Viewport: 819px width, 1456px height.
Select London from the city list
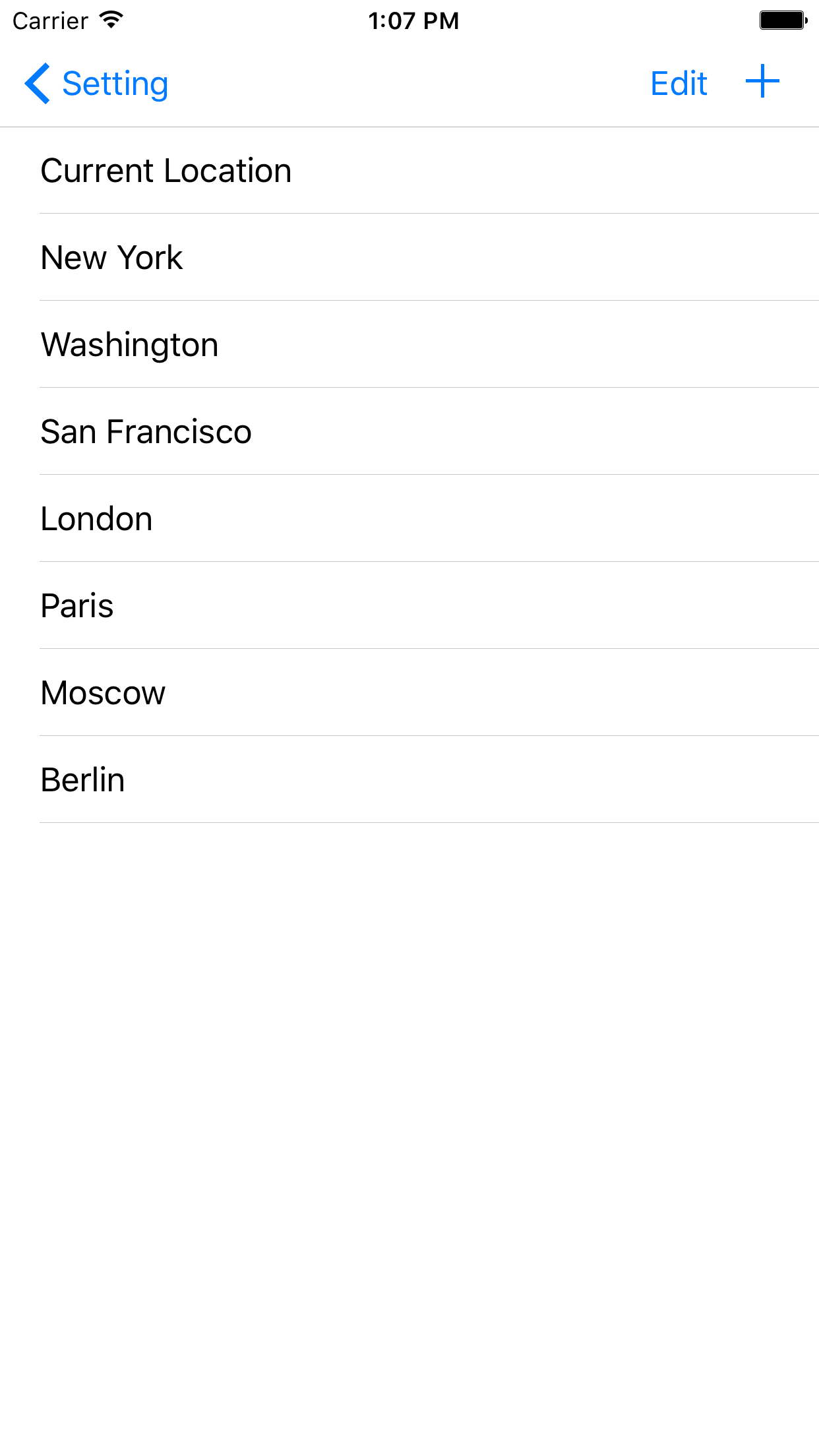(409, 518)
